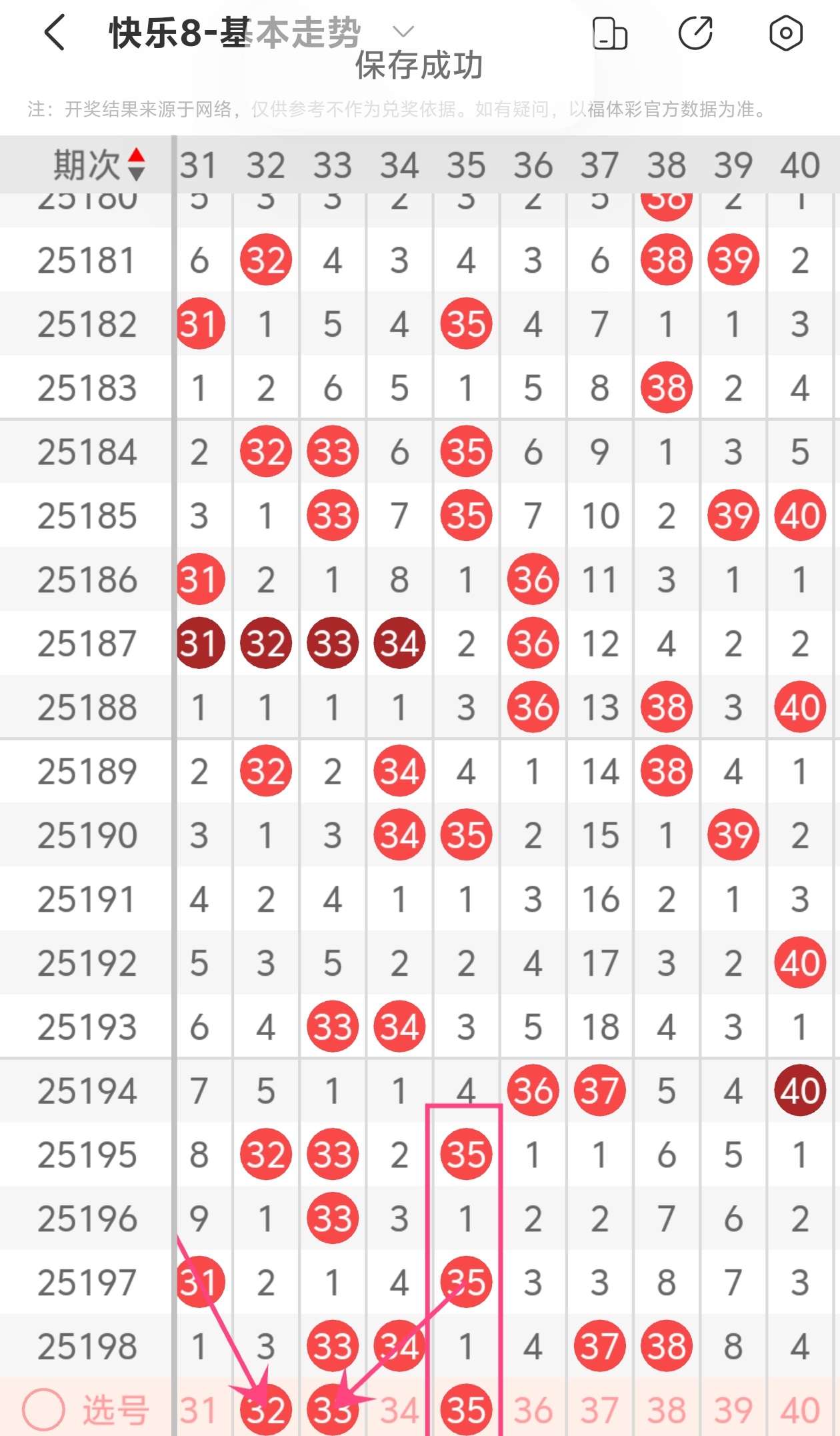Select number 38 in 选号 row

[667, 1410]
